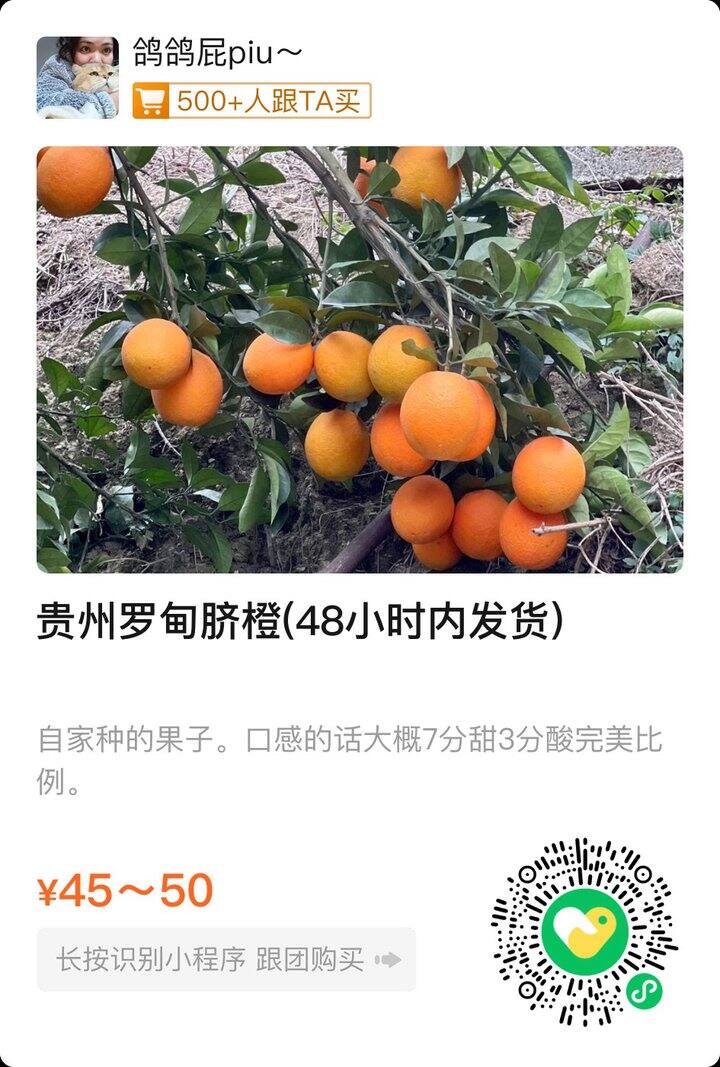Click the green S mini-program icon below the QR code

click(643, 992)
